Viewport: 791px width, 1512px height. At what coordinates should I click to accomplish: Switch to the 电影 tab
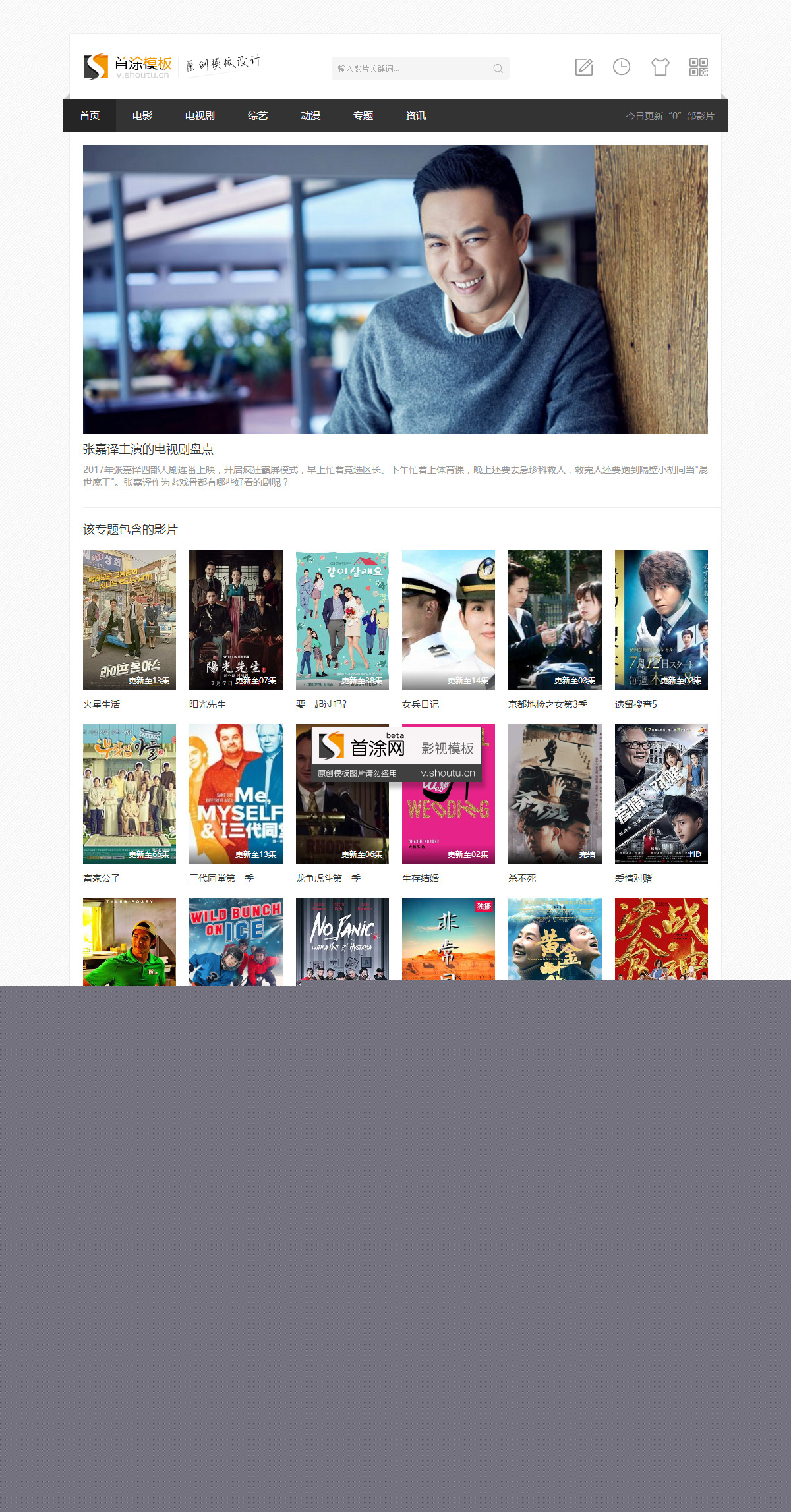point(142,116)
